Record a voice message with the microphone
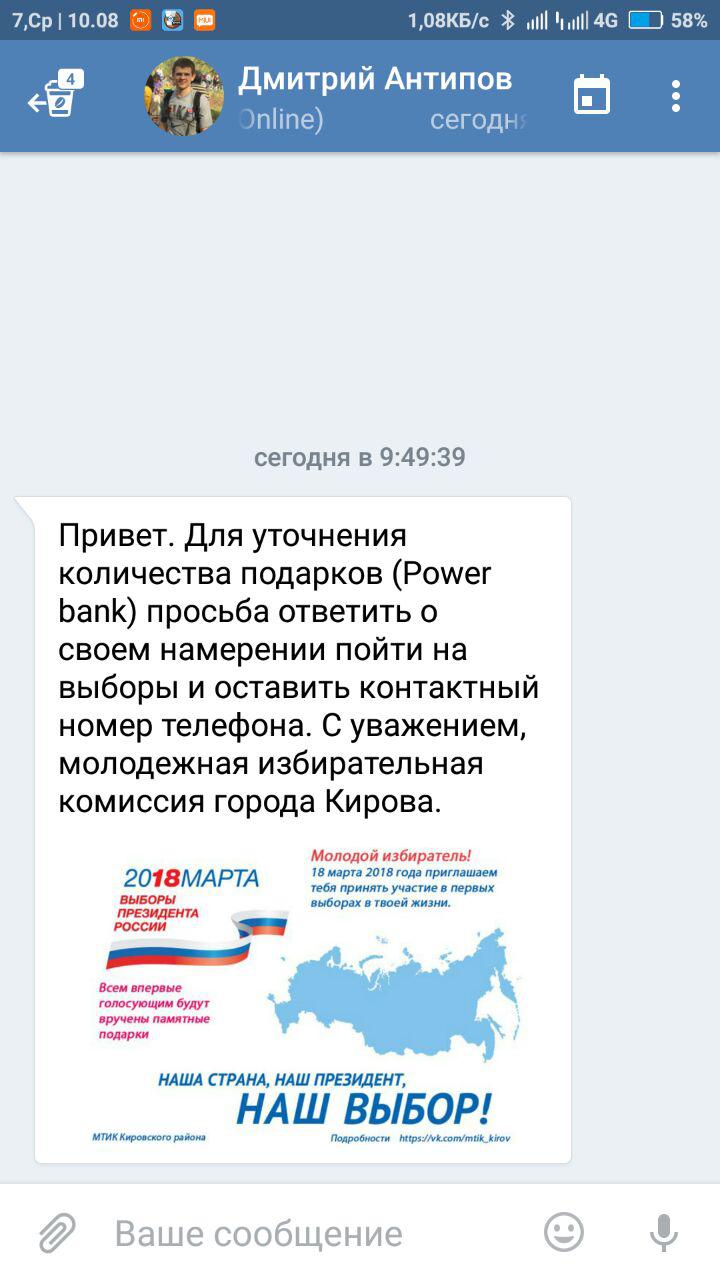Screen dimensions: 720x1280 (x=664, y=1232)
